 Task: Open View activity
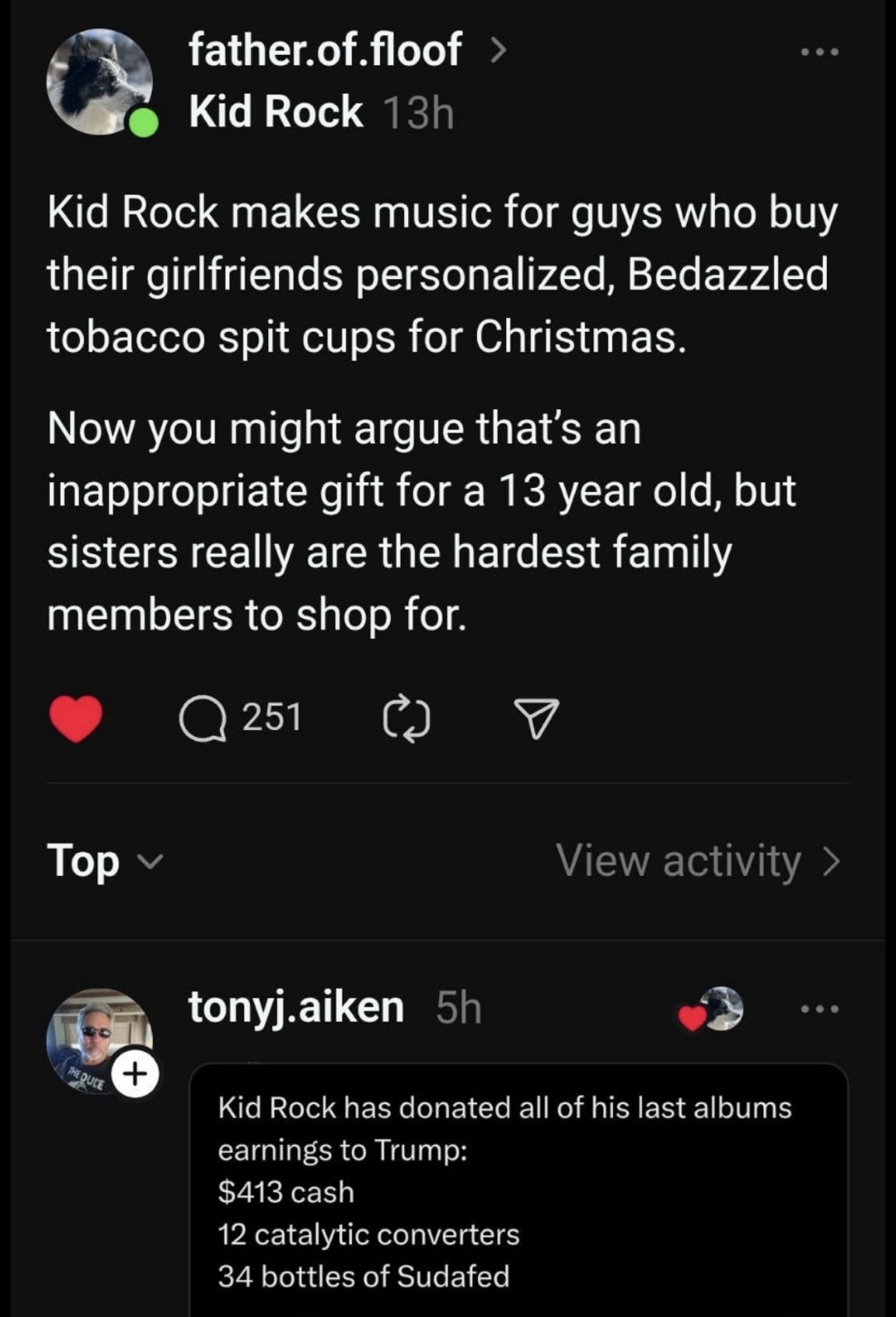pyautogui.click(x=698, y=861)
